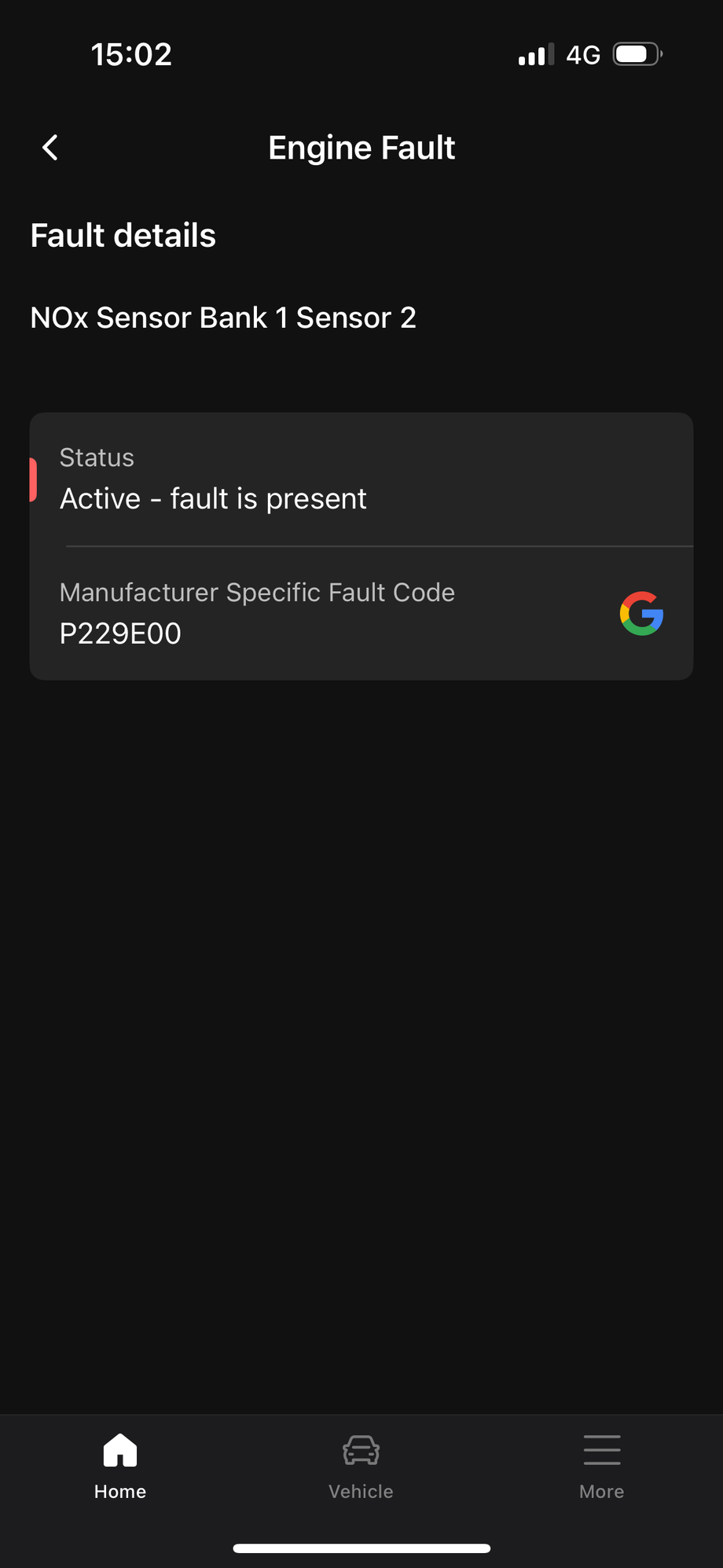Navigate back with the left chevron
Viewport: 723px width, 1568px height.
click(x=50, y=147)
